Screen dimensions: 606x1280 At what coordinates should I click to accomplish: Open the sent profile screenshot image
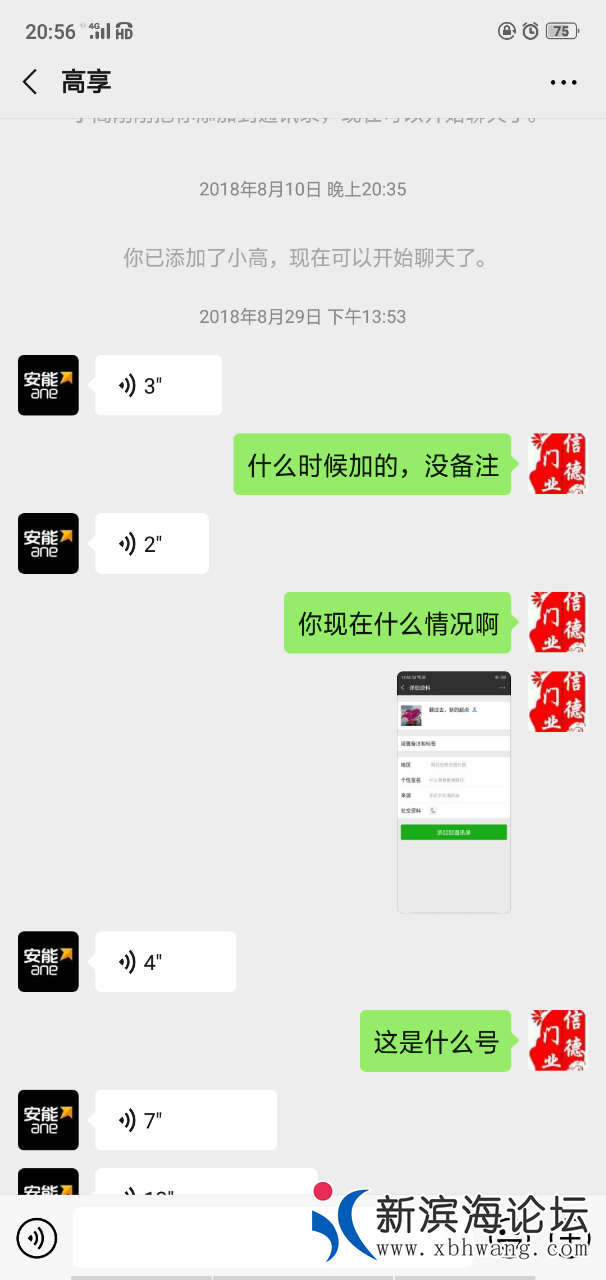(x=453, y=791)
